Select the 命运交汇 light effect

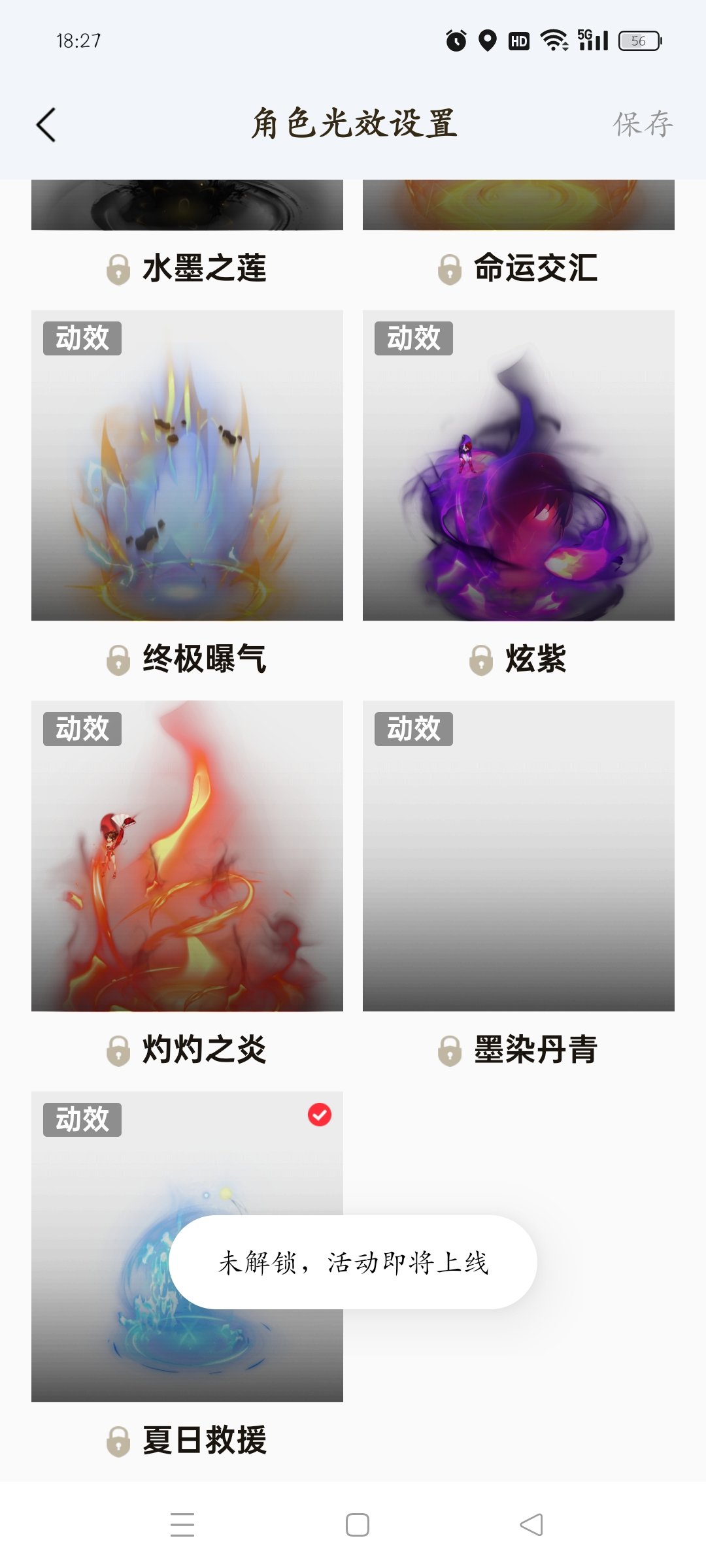(x=518, y=205)
